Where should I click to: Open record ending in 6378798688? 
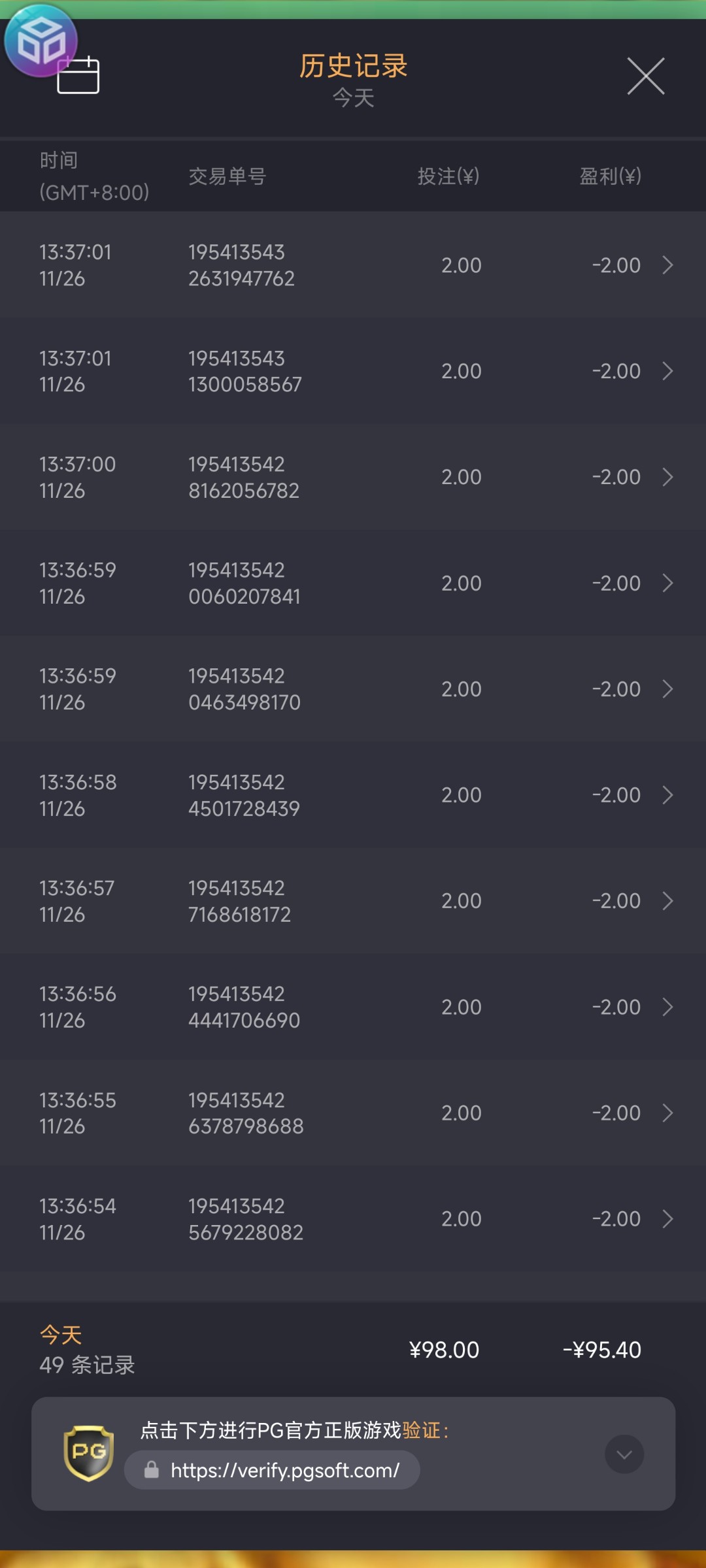(x=353, y=1113)
